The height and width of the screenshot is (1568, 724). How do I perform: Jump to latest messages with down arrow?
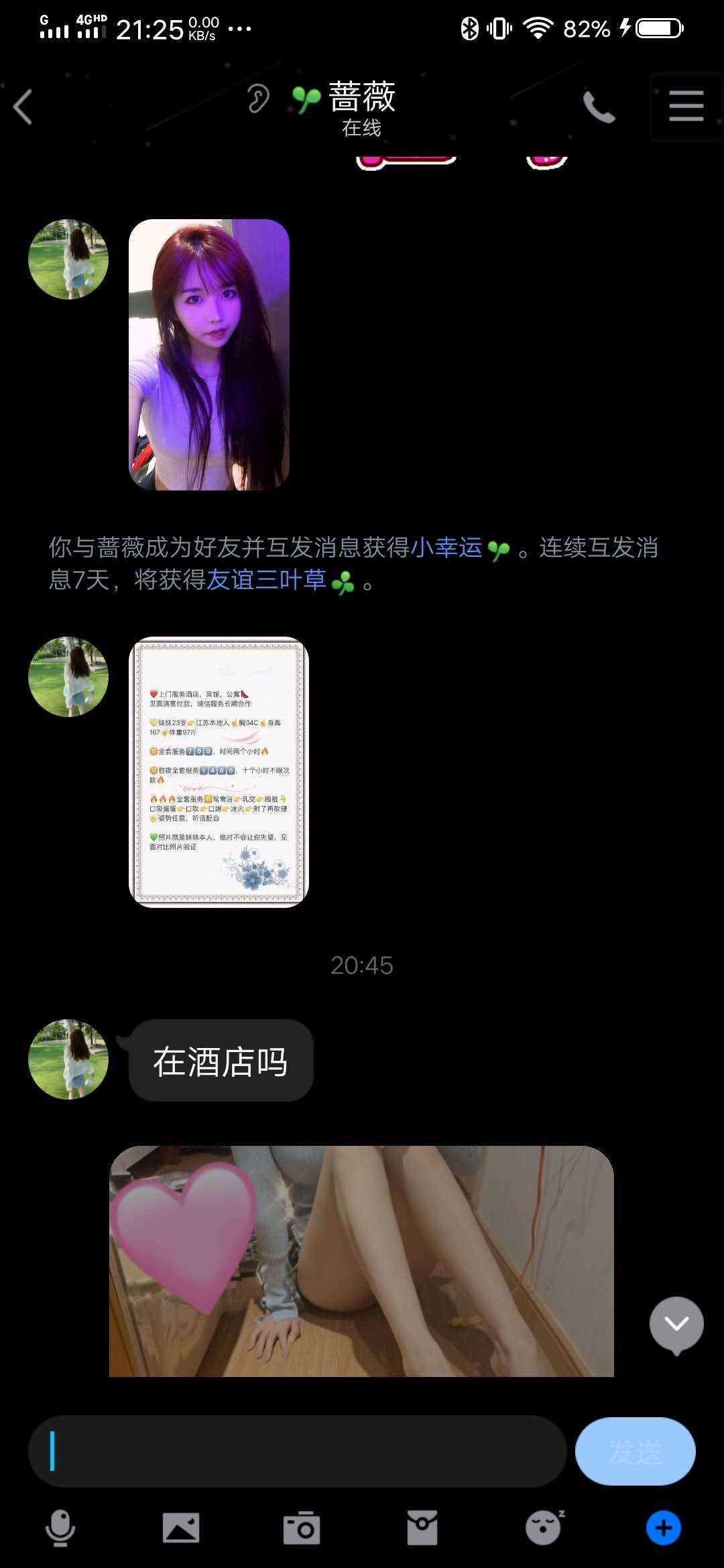(x=676, y=1323)
